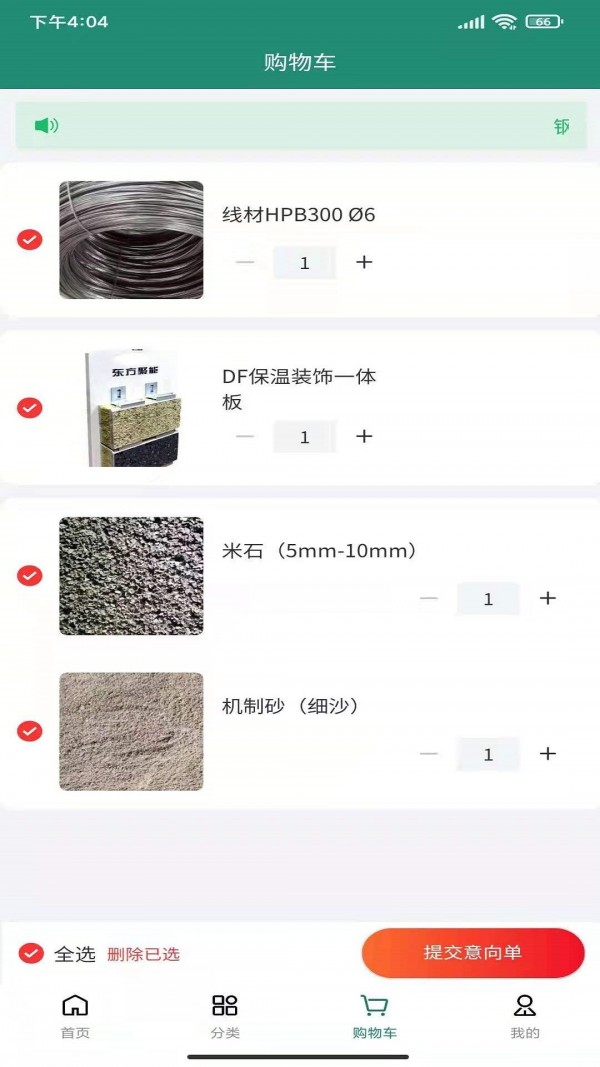The image size is (600, 1067).
Task: Deselect the DF保温装饰一体板 item
Action: pos(30,408)
